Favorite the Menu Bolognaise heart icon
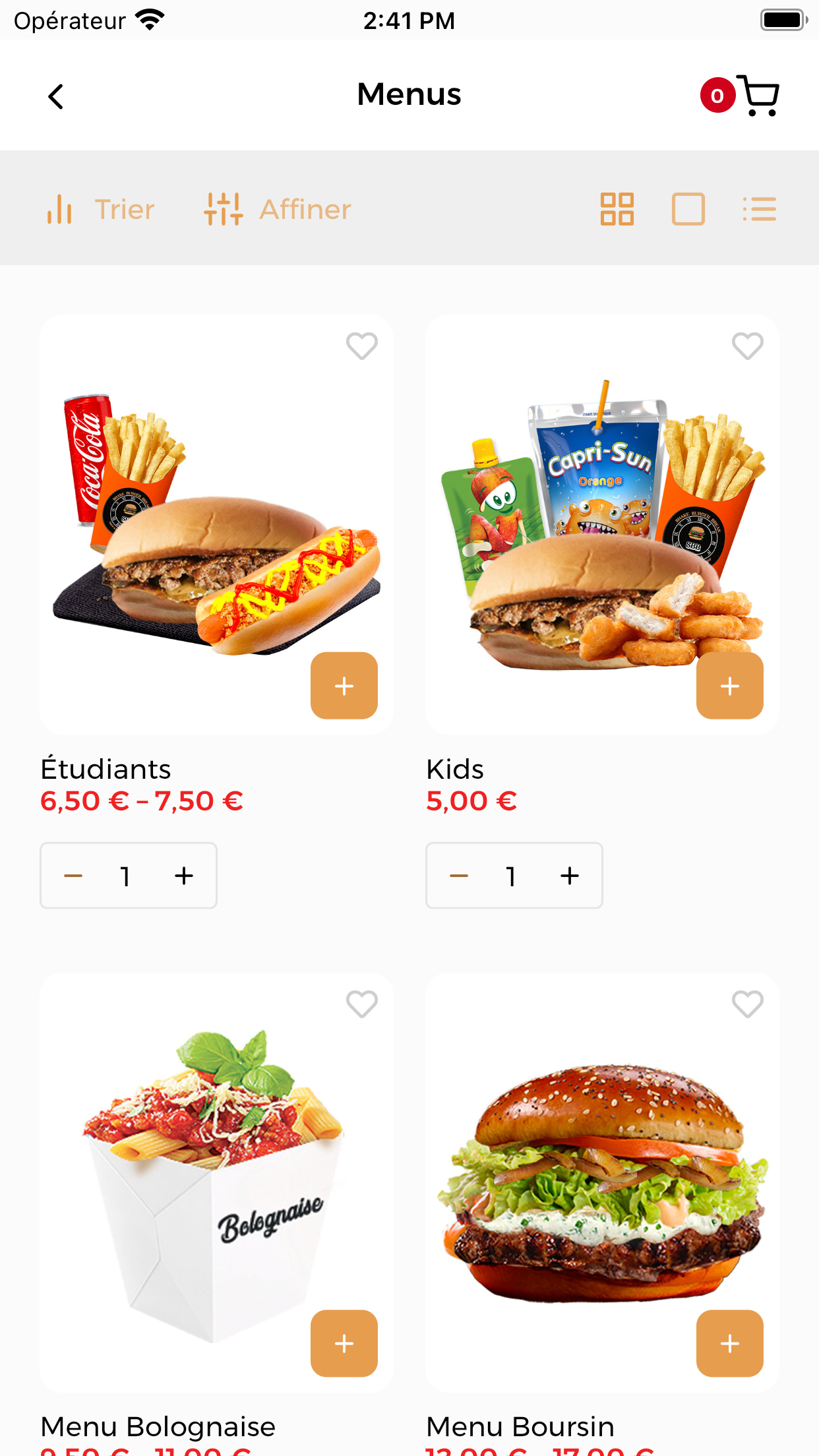 [x=362, y=1004]
